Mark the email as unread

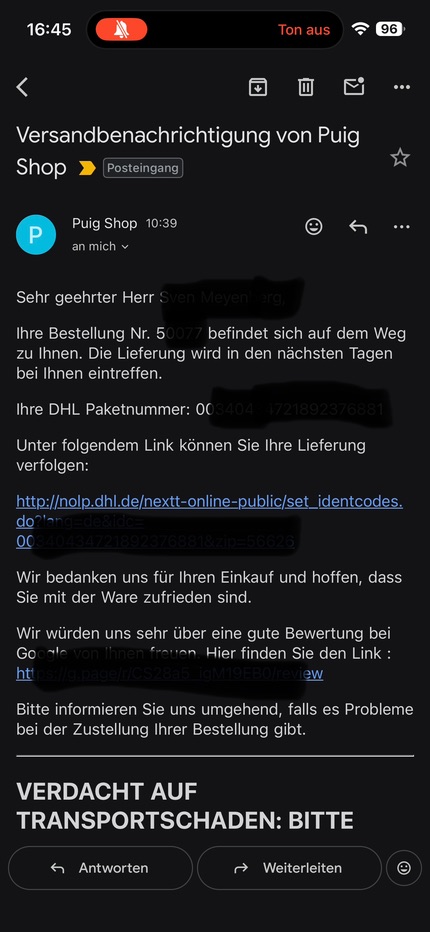click(x=354, y=87)
